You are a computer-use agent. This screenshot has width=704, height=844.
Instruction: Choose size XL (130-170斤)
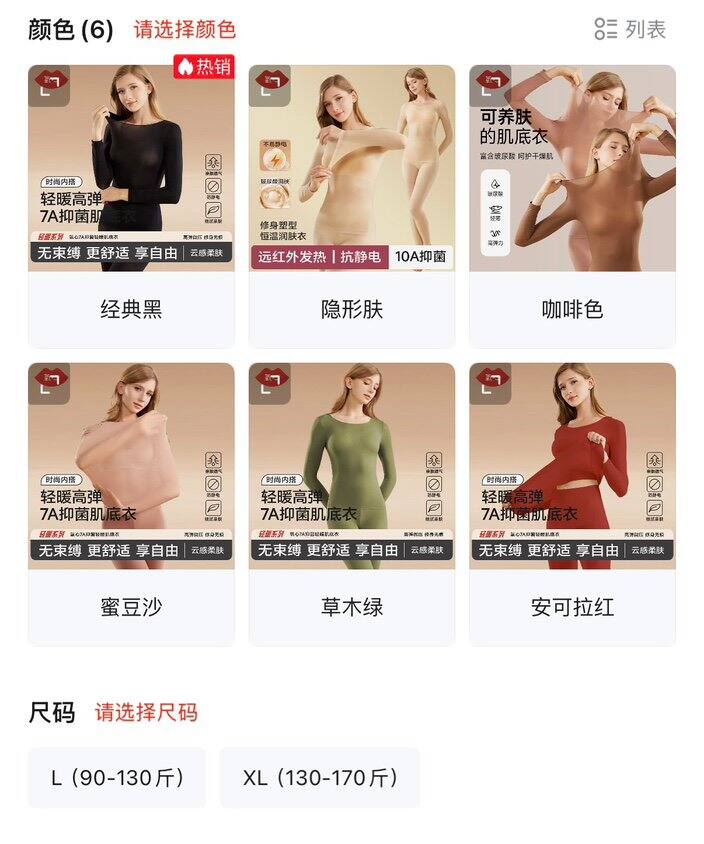pos(320,777)
